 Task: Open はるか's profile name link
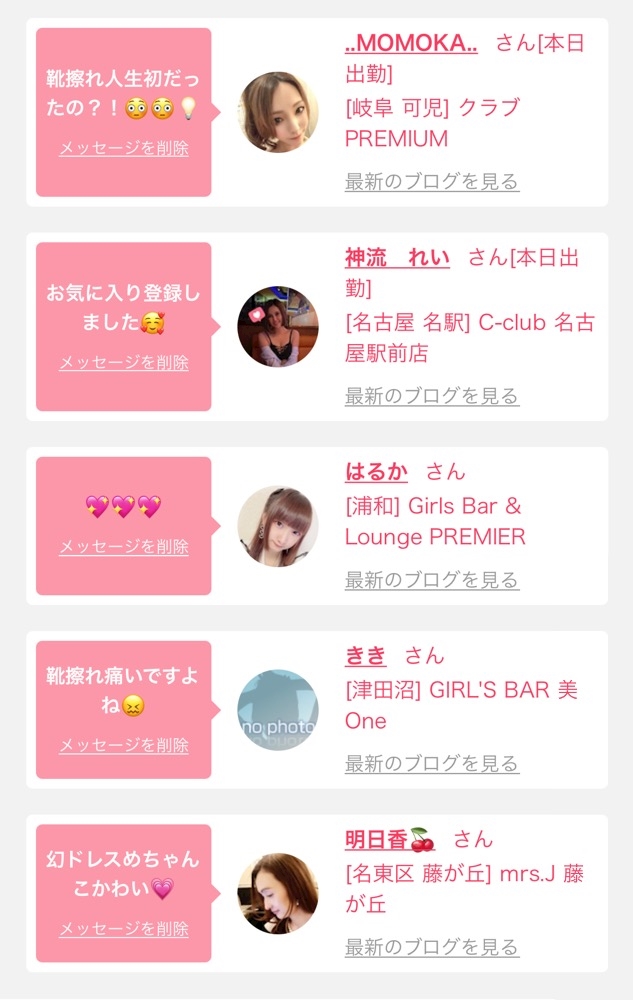tap(376, 472)
